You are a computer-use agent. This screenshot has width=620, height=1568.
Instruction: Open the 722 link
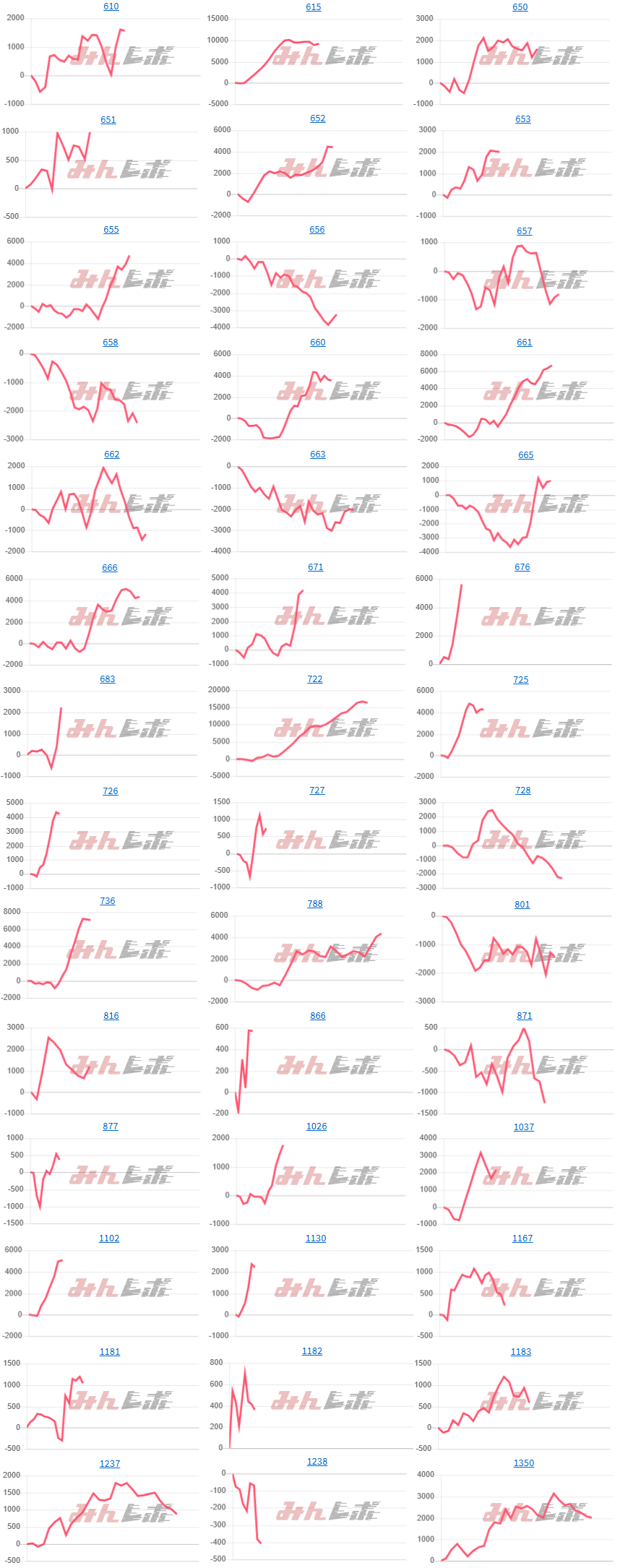click(x=315, y=679)
